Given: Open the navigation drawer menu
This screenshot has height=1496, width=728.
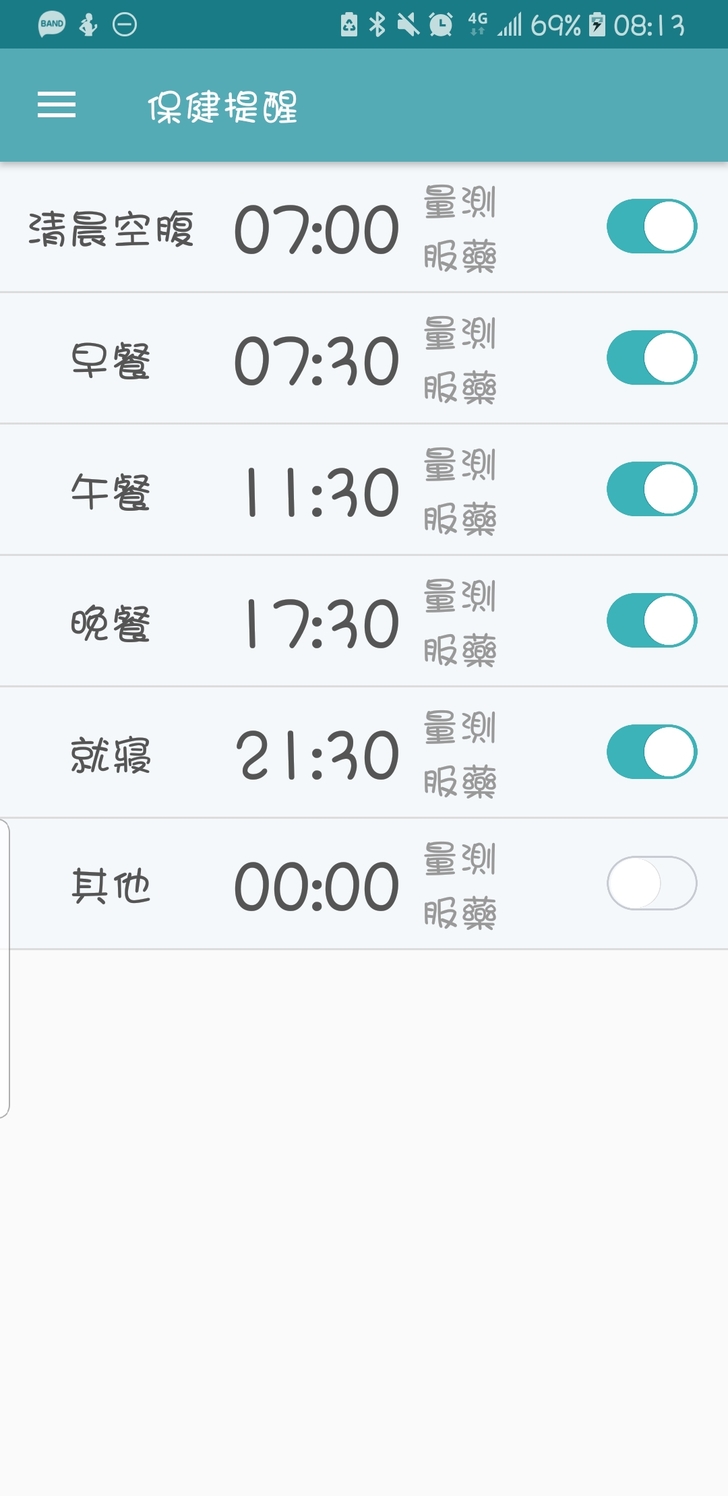Looking at the screenshot, I should coord(57,105).
